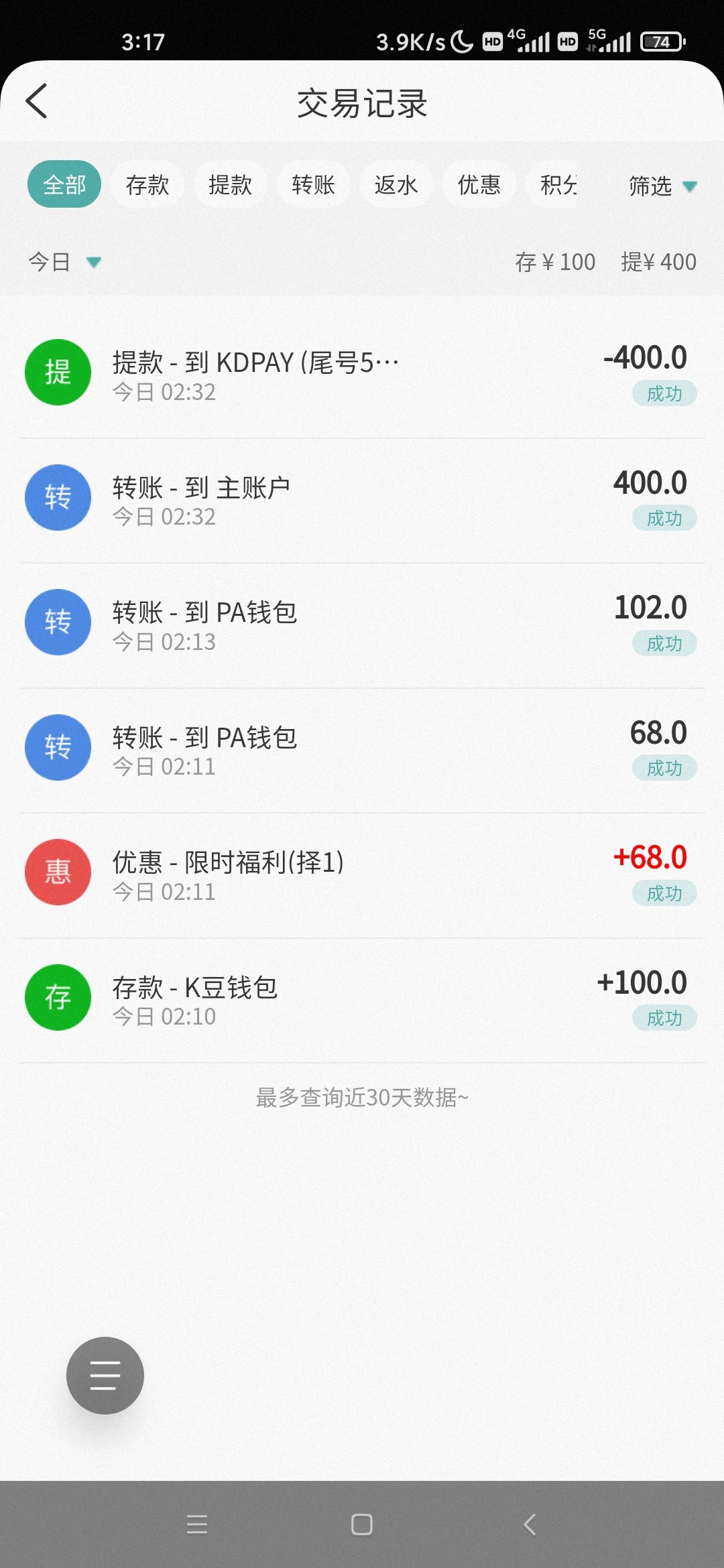The height and width of the screenshot is (1568, 724).
Task: Go back from 交易记录 screen
Action: 36,102
